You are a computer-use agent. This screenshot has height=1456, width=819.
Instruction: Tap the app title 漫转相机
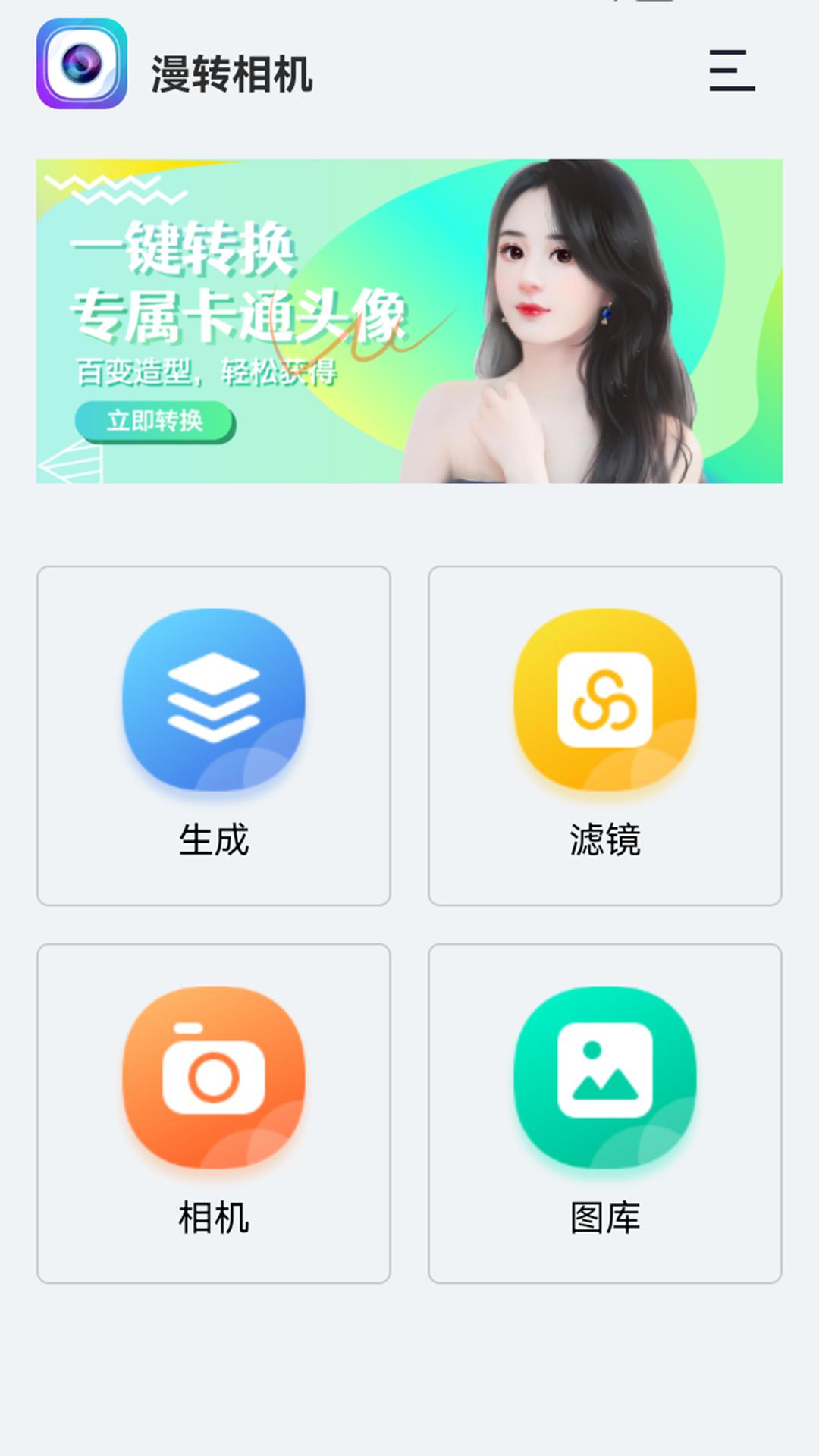click(231, 71)
